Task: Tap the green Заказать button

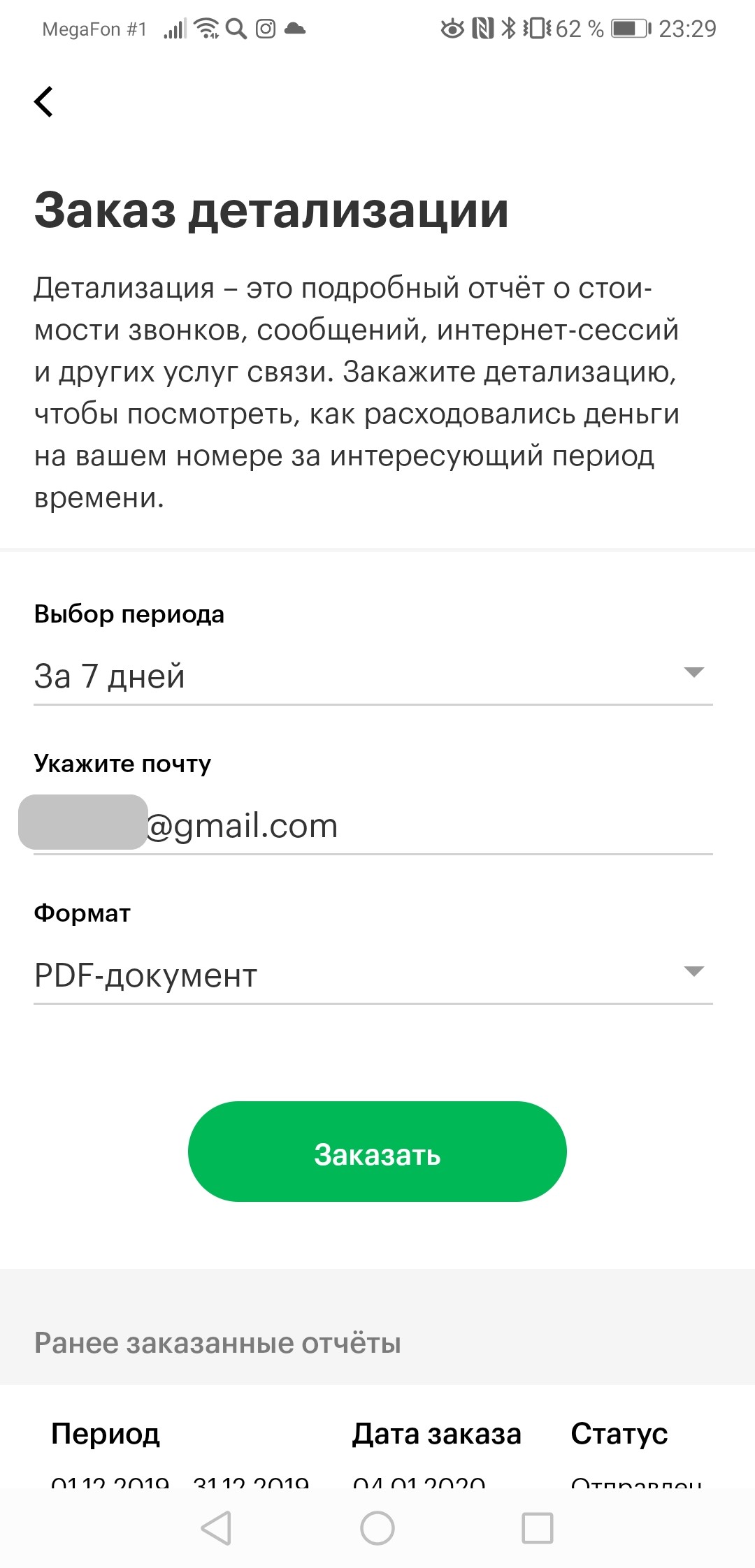Action: coord(377,1152)
